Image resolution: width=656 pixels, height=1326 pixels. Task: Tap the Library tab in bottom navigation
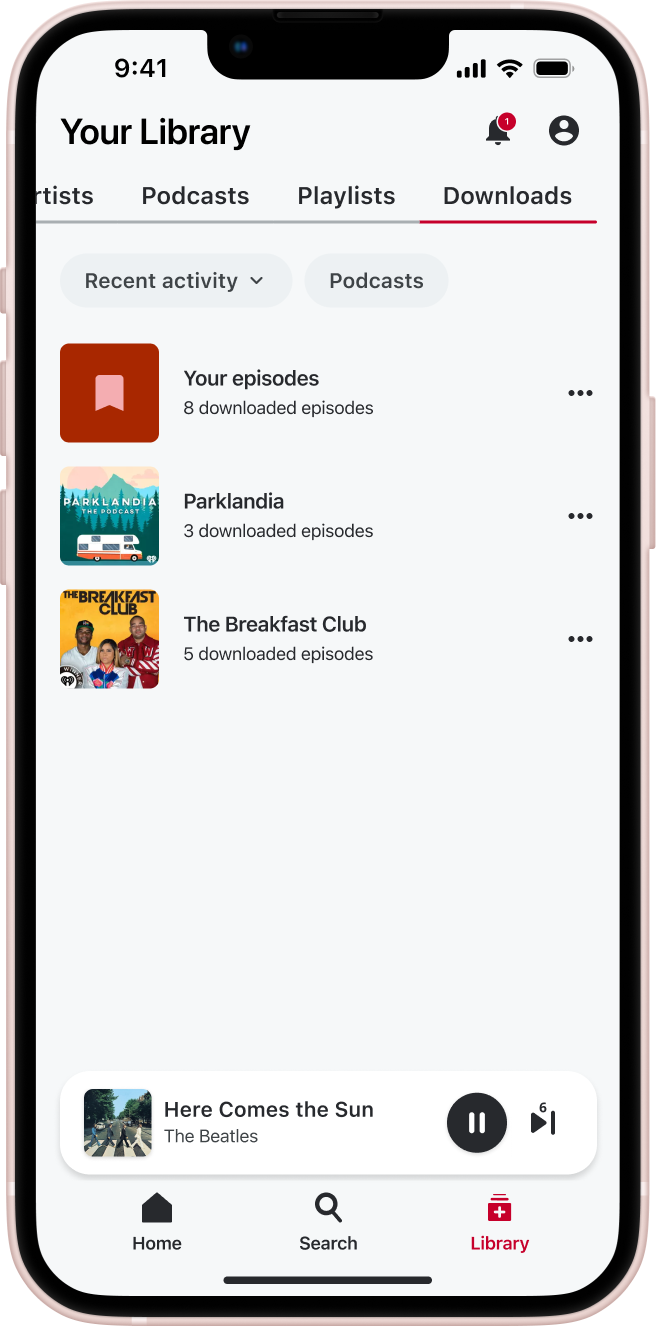coord(499,1222)
